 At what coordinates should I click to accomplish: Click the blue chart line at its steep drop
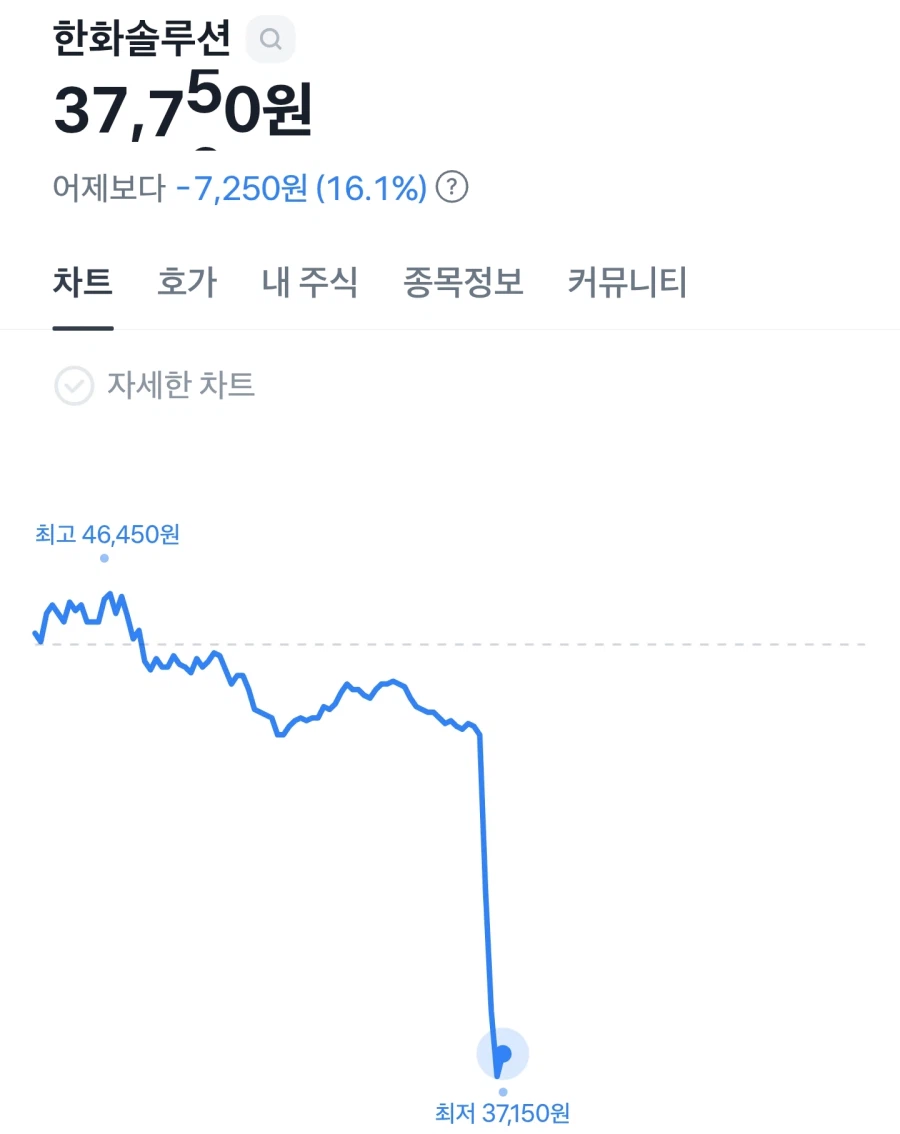(x=483, y=880)
